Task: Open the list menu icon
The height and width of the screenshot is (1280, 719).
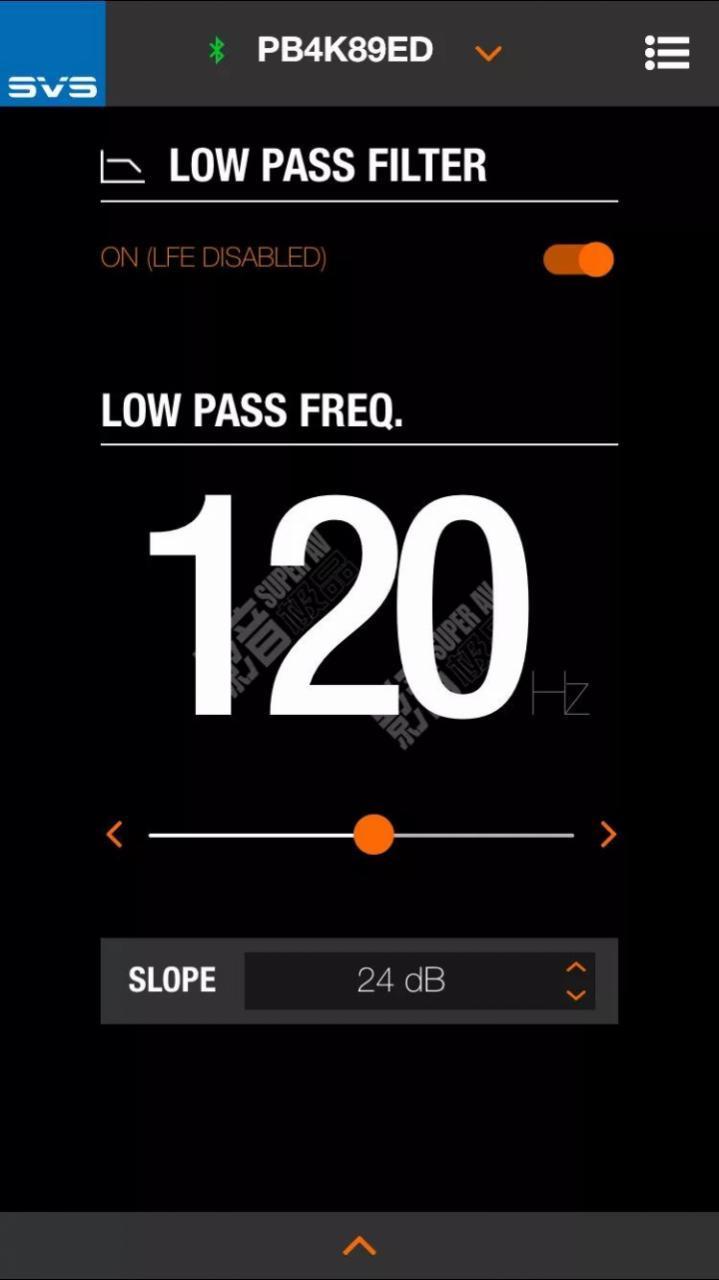Action: coord(667,53)
